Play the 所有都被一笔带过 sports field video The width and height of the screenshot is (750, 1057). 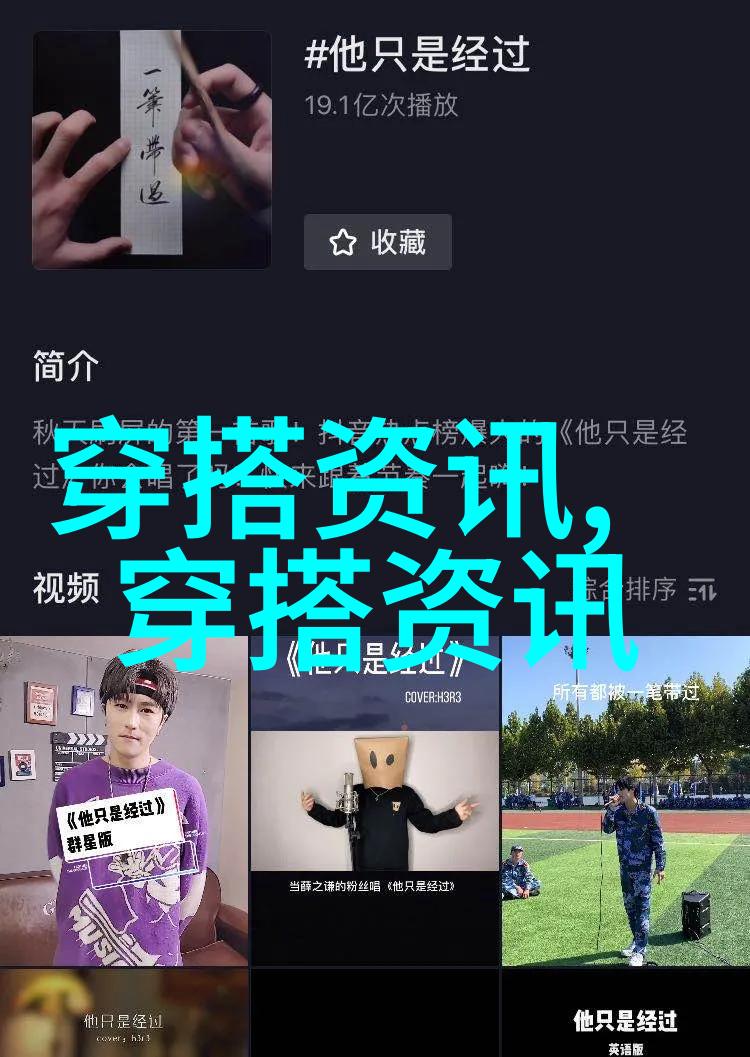625,800
